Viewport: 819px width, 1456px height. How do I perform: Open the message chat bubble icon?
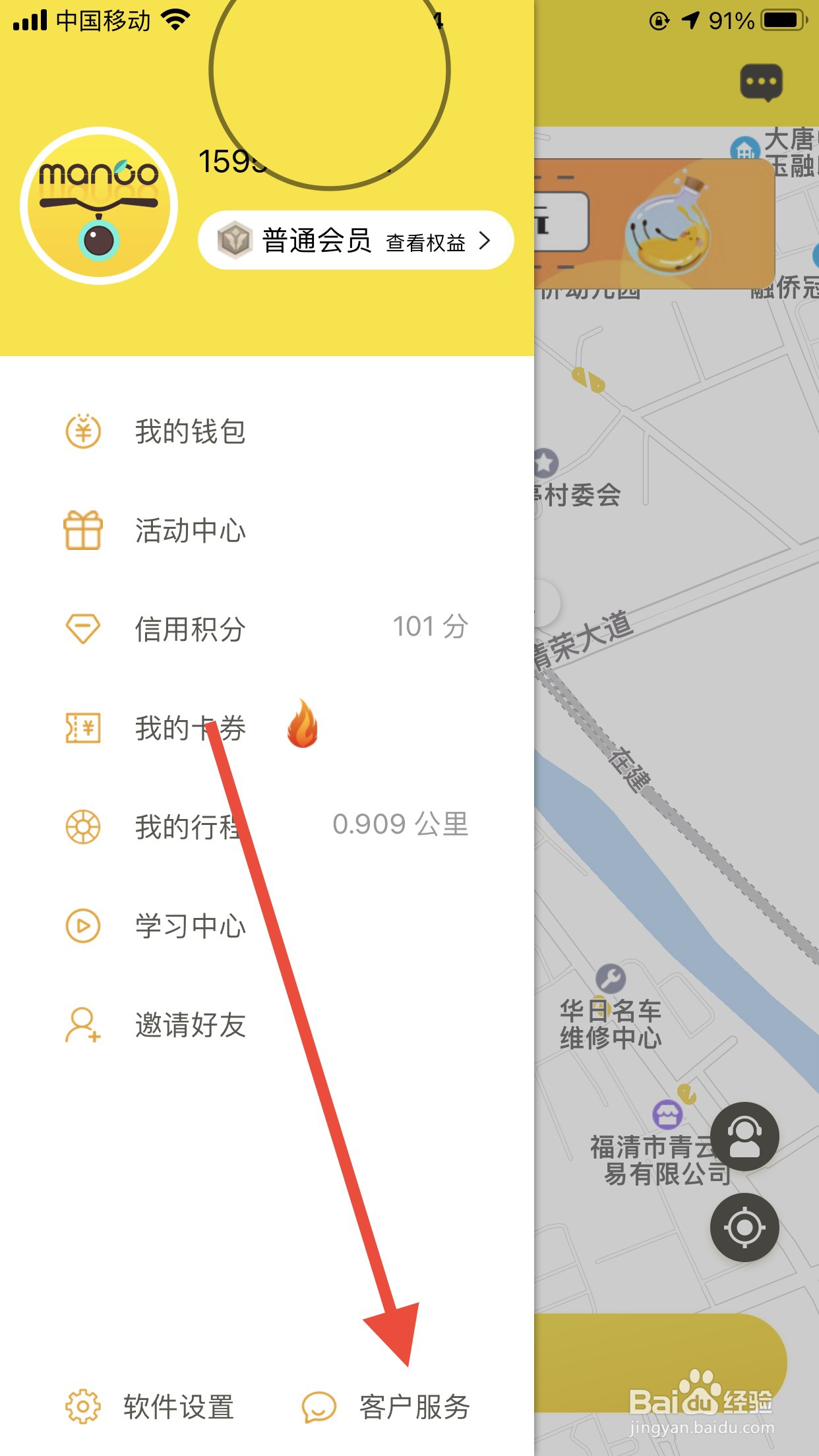pos(761,82)
